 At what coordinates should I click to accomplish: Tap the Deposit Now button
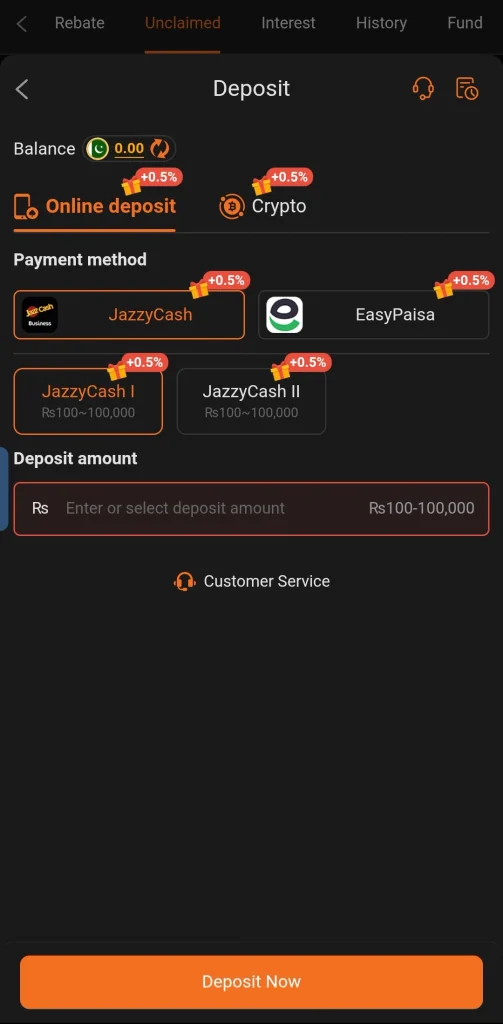click(252, 982)
